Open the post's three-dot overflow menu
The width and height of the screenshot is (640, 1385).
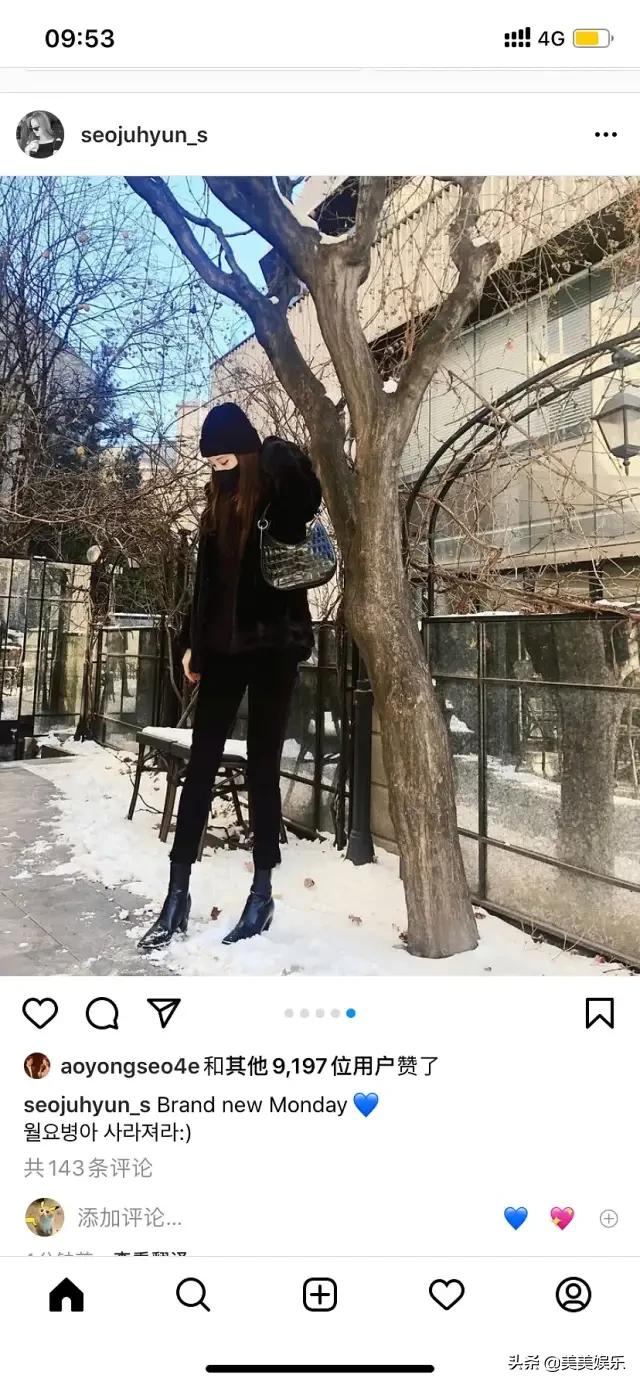[x=605, y=135]
